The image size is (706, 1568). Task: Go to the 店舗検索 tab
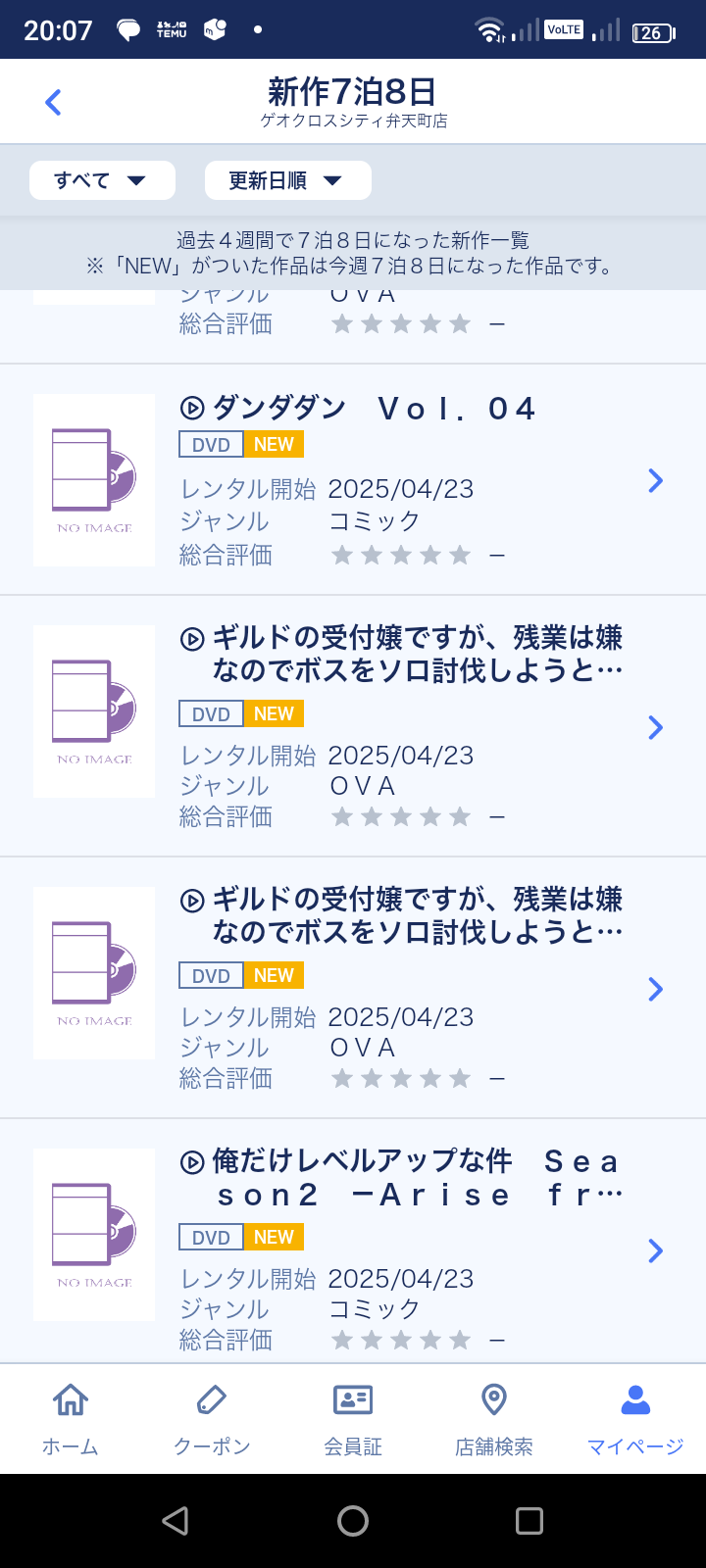coord(494,1418)
